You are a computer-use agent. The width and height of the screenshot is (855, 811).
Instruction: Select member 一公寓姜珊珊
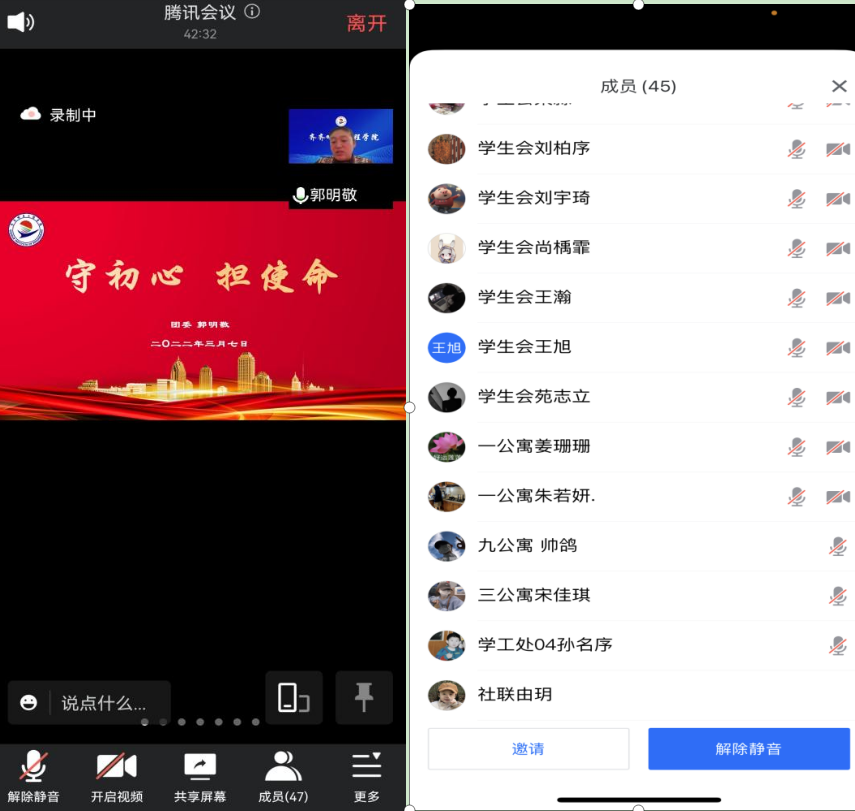[x=534, y=446]
